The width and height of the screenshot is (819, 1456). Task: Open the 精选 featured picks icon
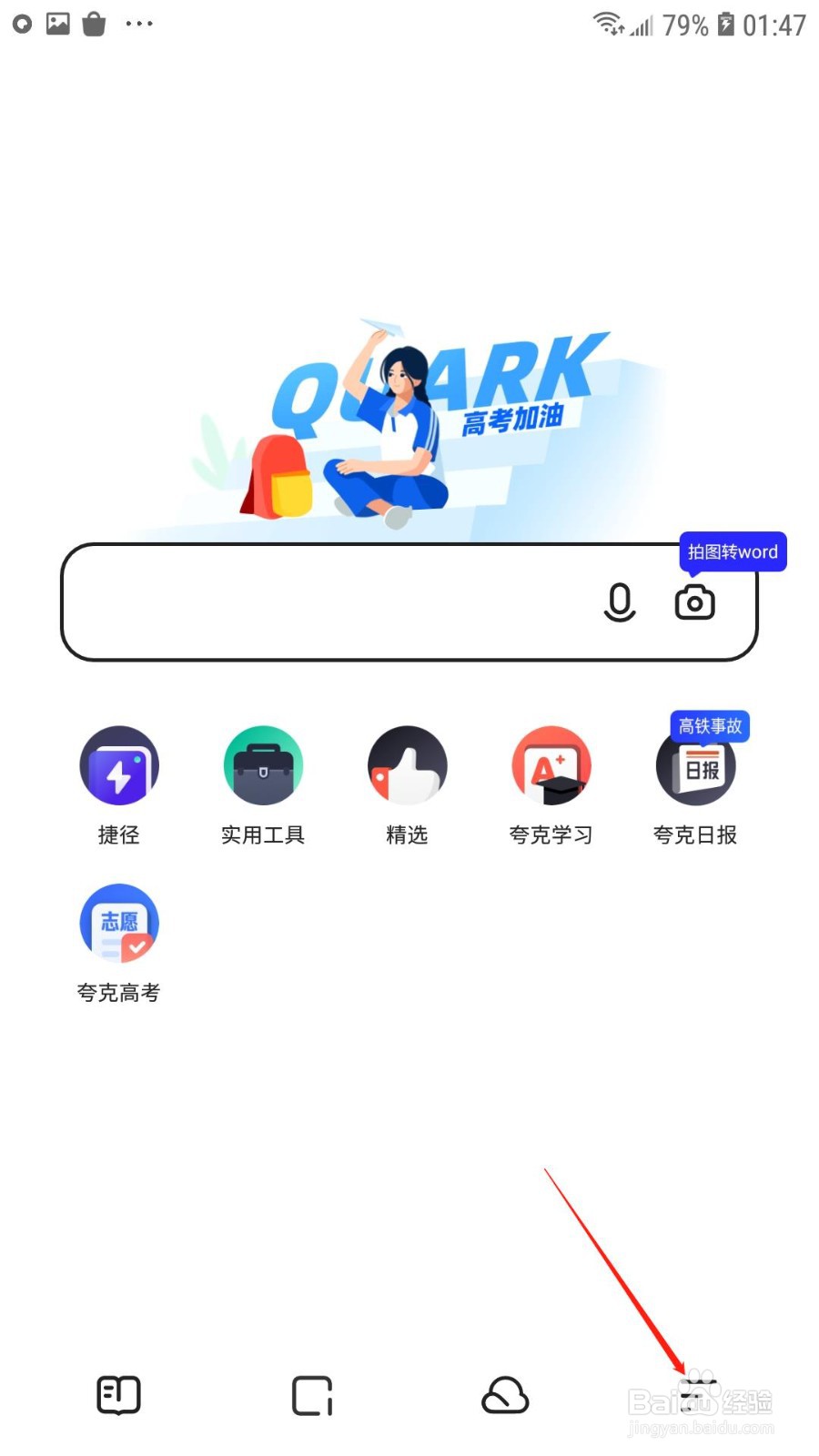[407, 765]
